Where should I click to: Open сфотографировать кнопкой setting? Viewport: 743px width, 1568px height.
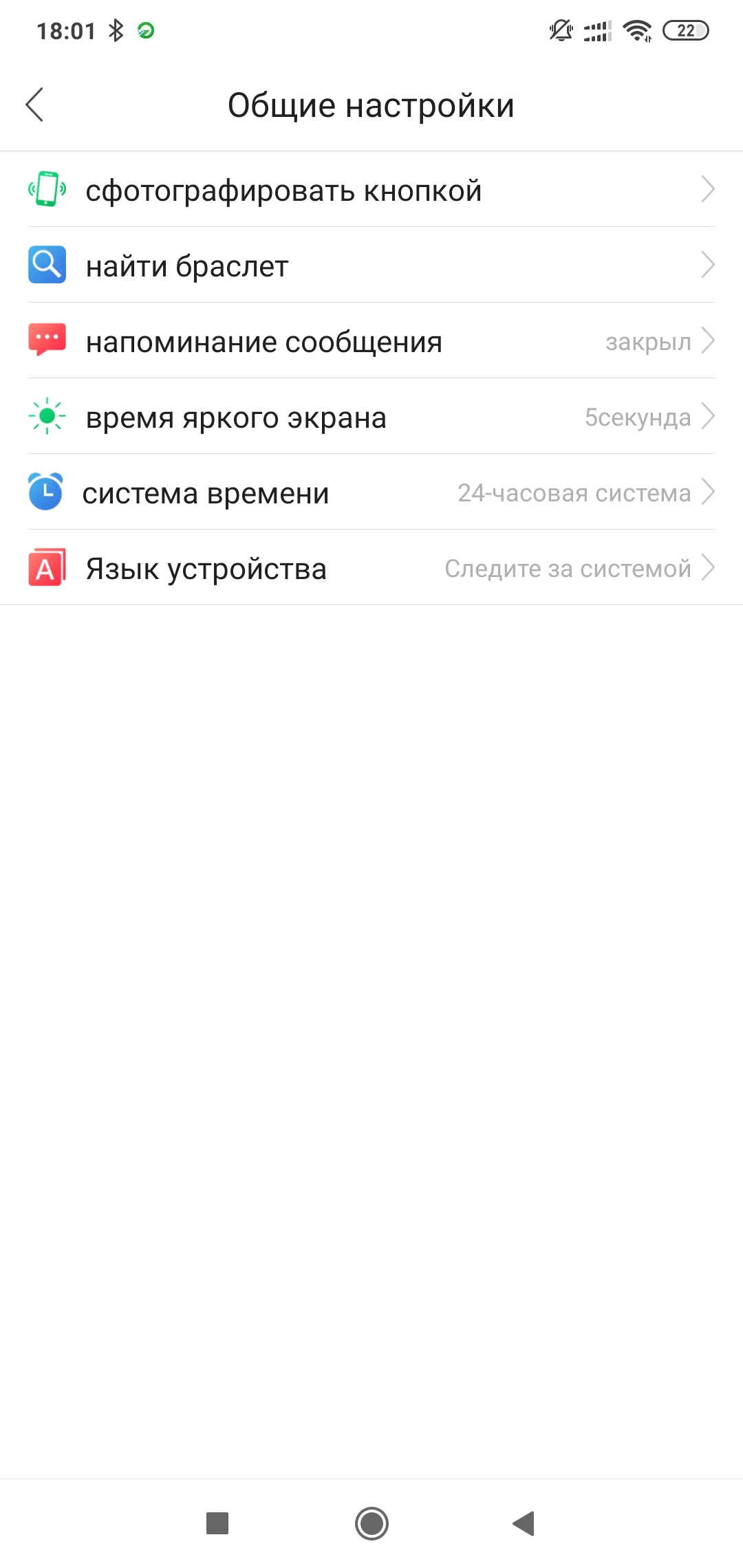coord(371,190)
